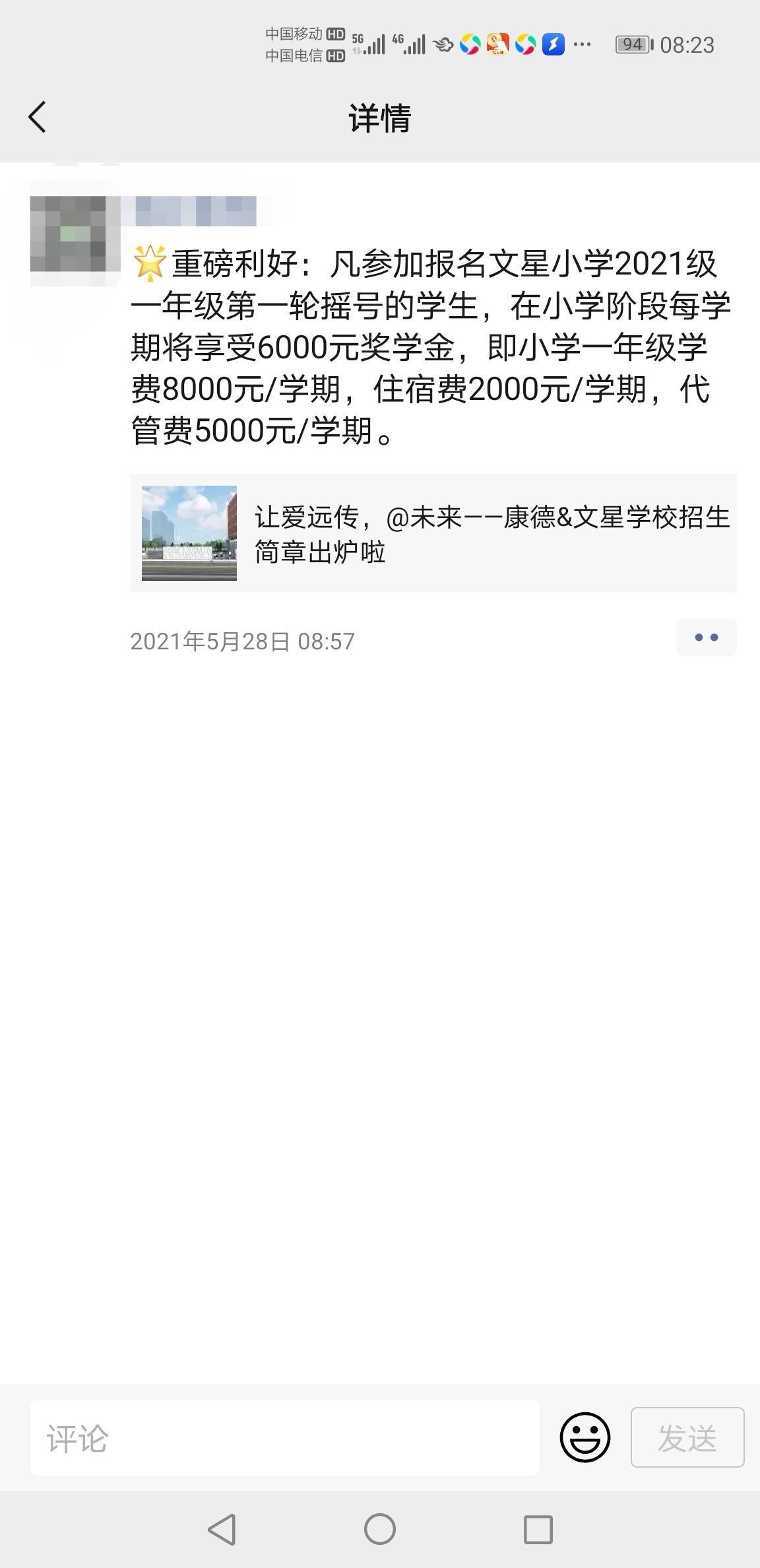Open the two-dot like/comment menu
This screenshot has width=760, height=1568.
point(706,637)
